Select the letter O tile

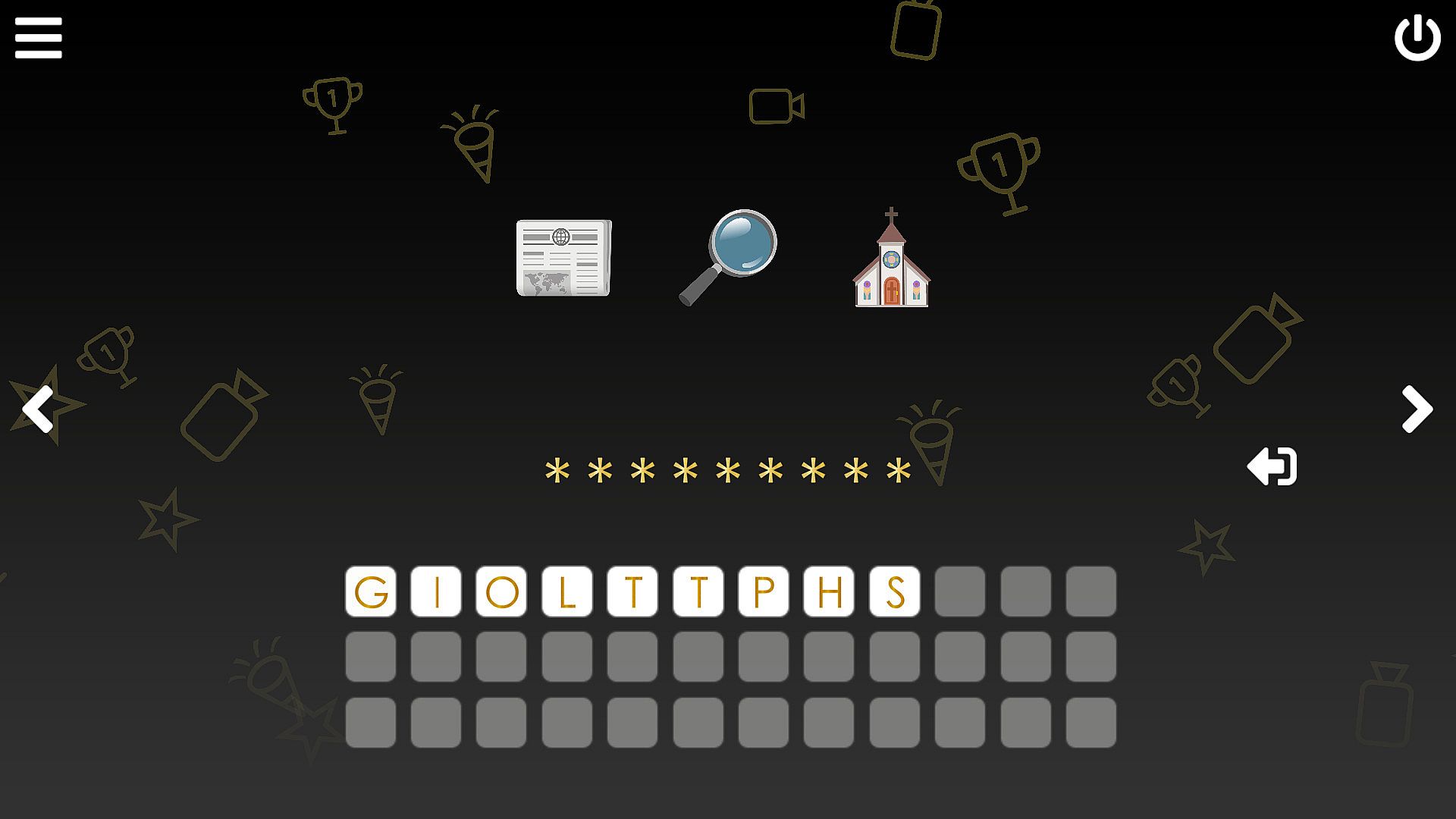[501, 591]
